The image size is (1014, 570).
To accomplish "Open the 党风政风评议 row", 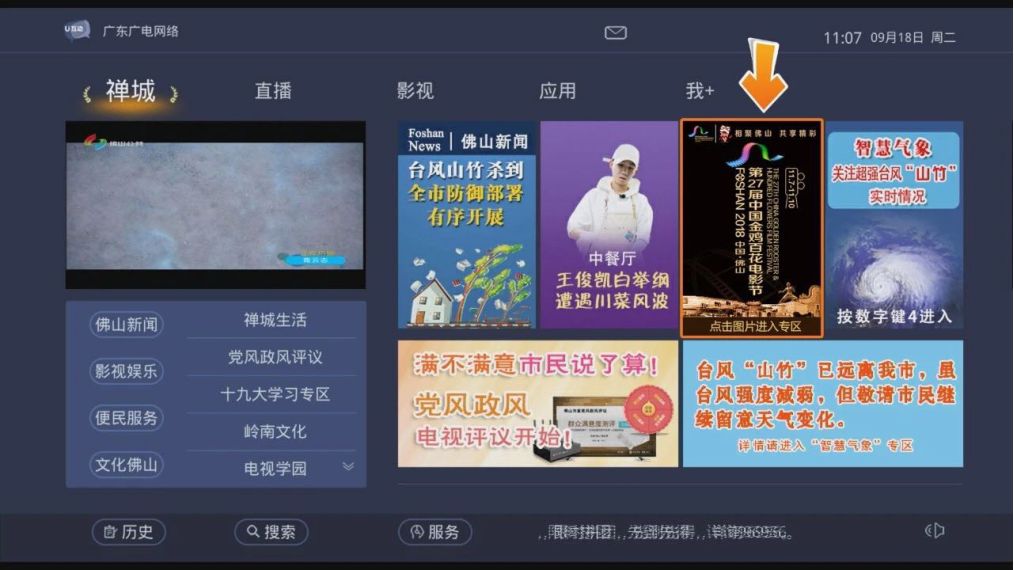I will tap(275, 357).
